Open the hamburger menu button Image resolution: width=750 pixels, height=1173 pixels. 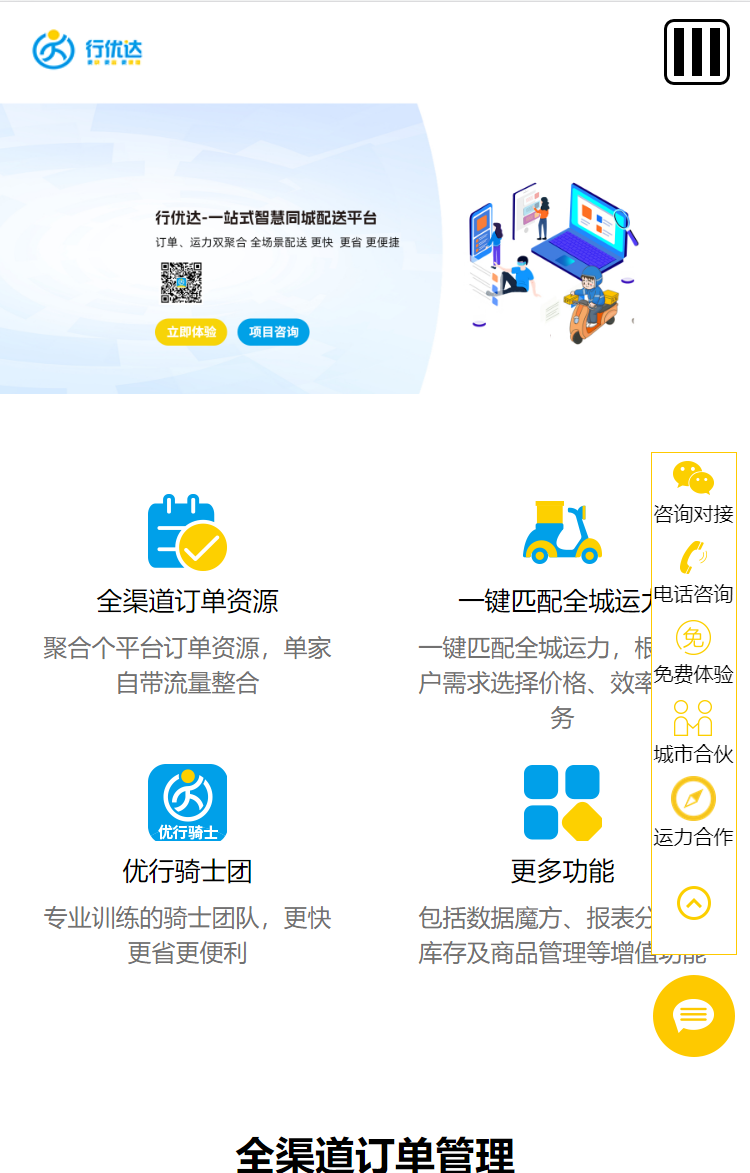click(696, 52)
